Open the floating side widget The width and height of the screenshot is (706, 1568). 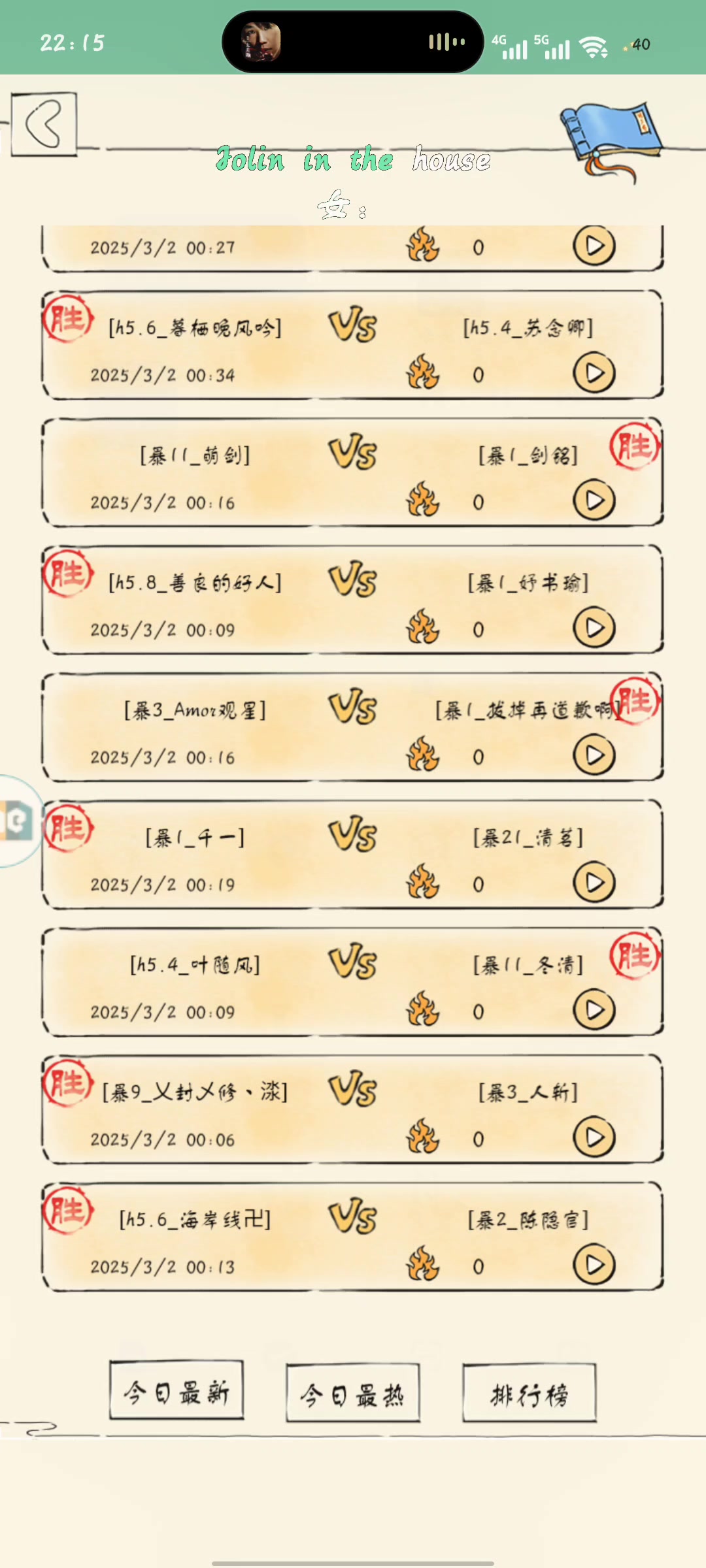pos(18,821)
